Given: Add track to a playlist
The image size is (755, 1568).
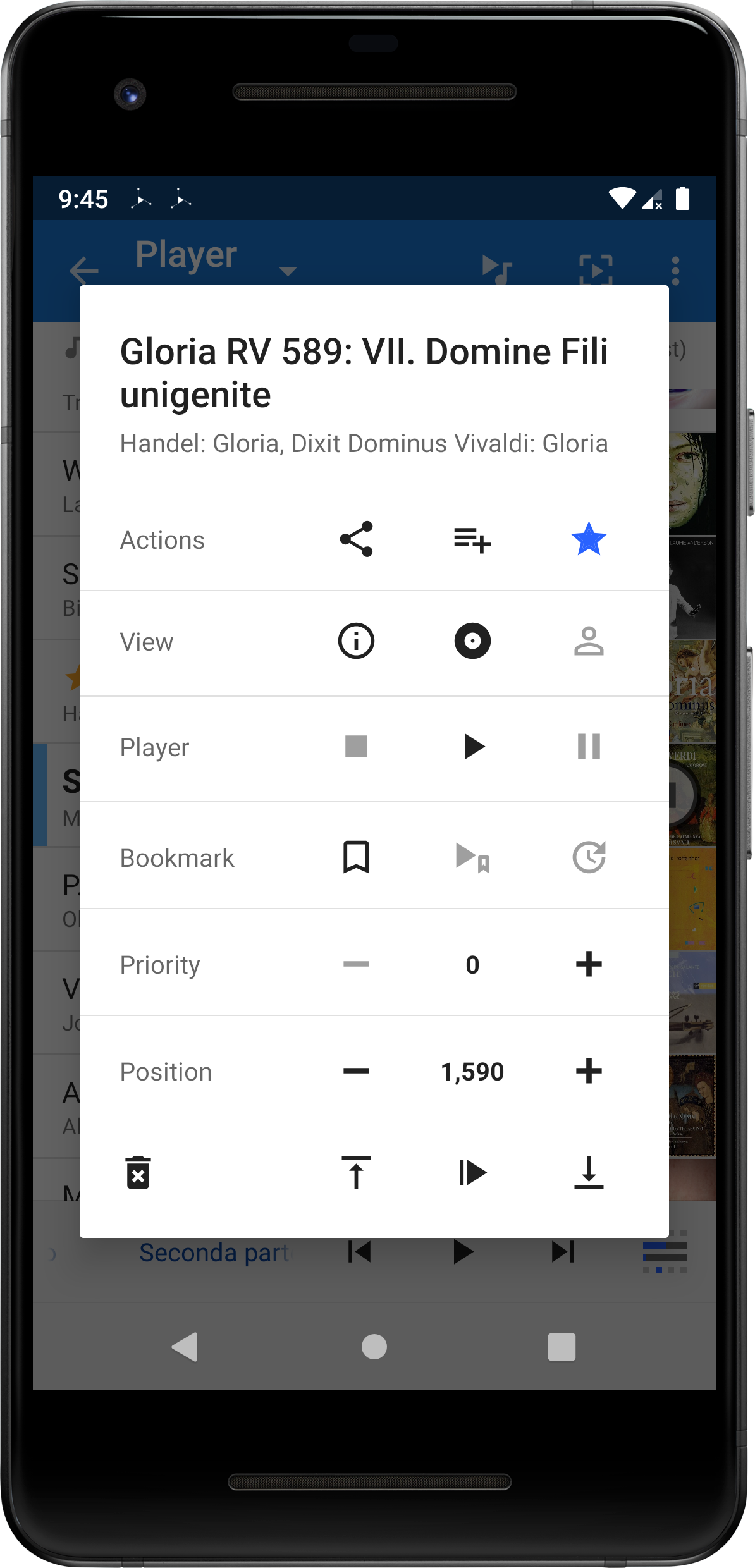Looking at the screenshot, I should pos(472,539).
